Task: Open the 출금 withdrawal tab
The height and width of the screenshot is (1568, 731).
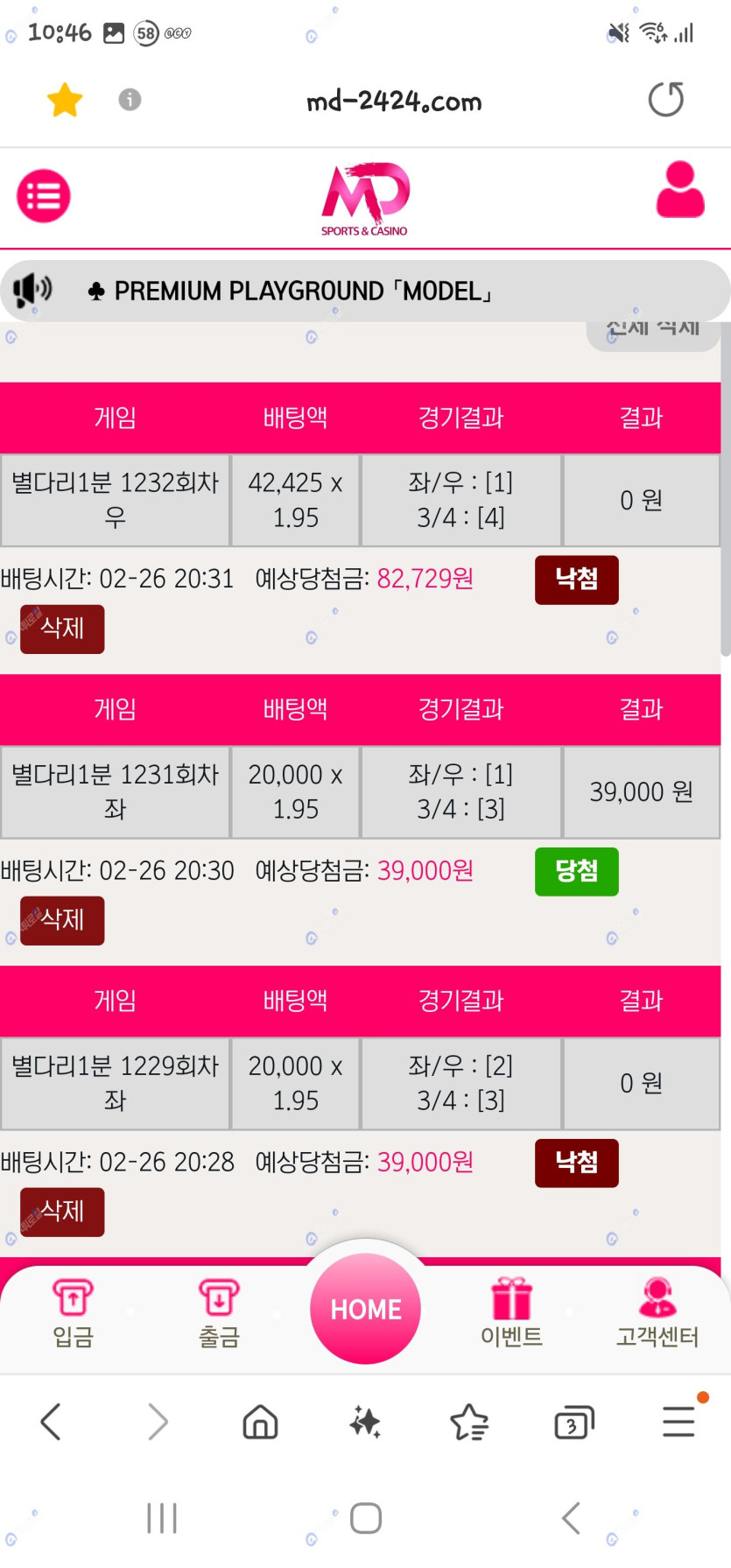Action: (x=219, y=1313)
